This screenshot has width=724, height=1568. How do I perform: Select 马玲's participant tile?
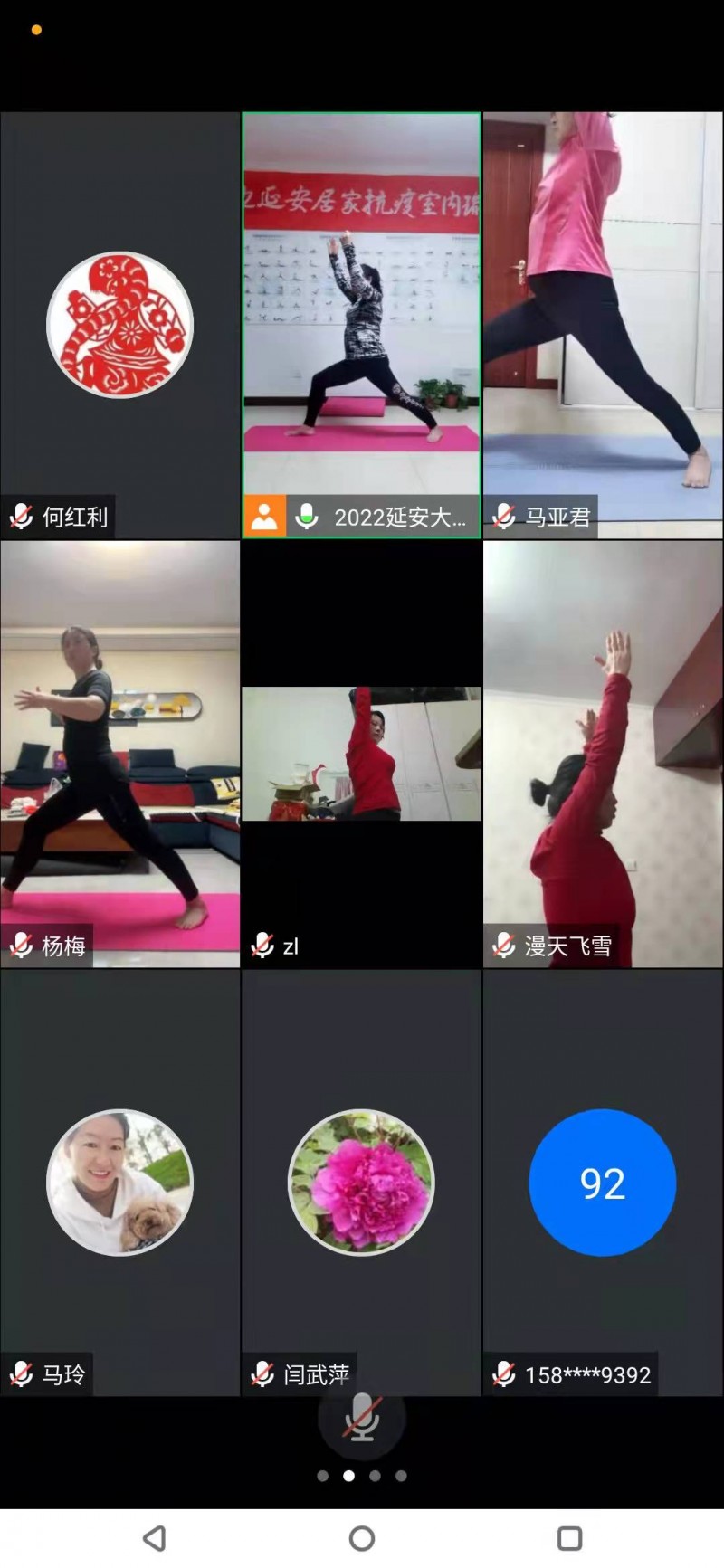119,1183
